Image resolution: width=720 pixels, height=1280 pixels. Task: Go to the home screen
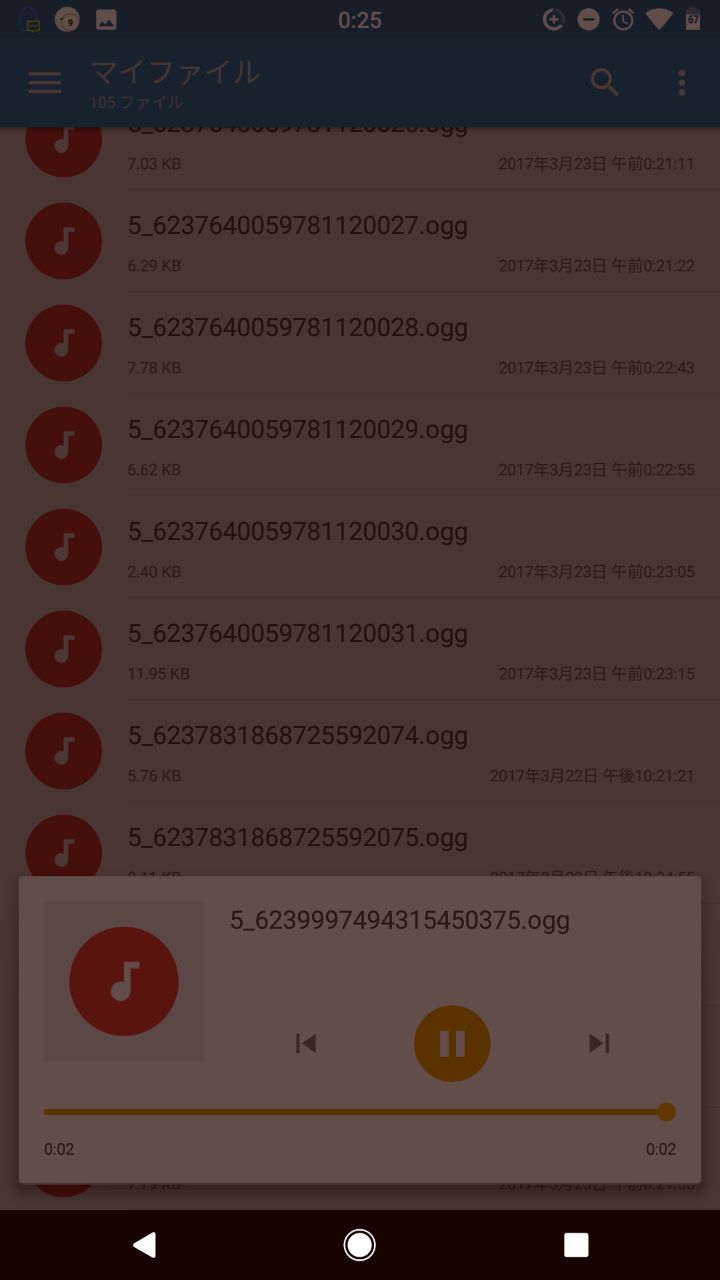pos(359,1244)
